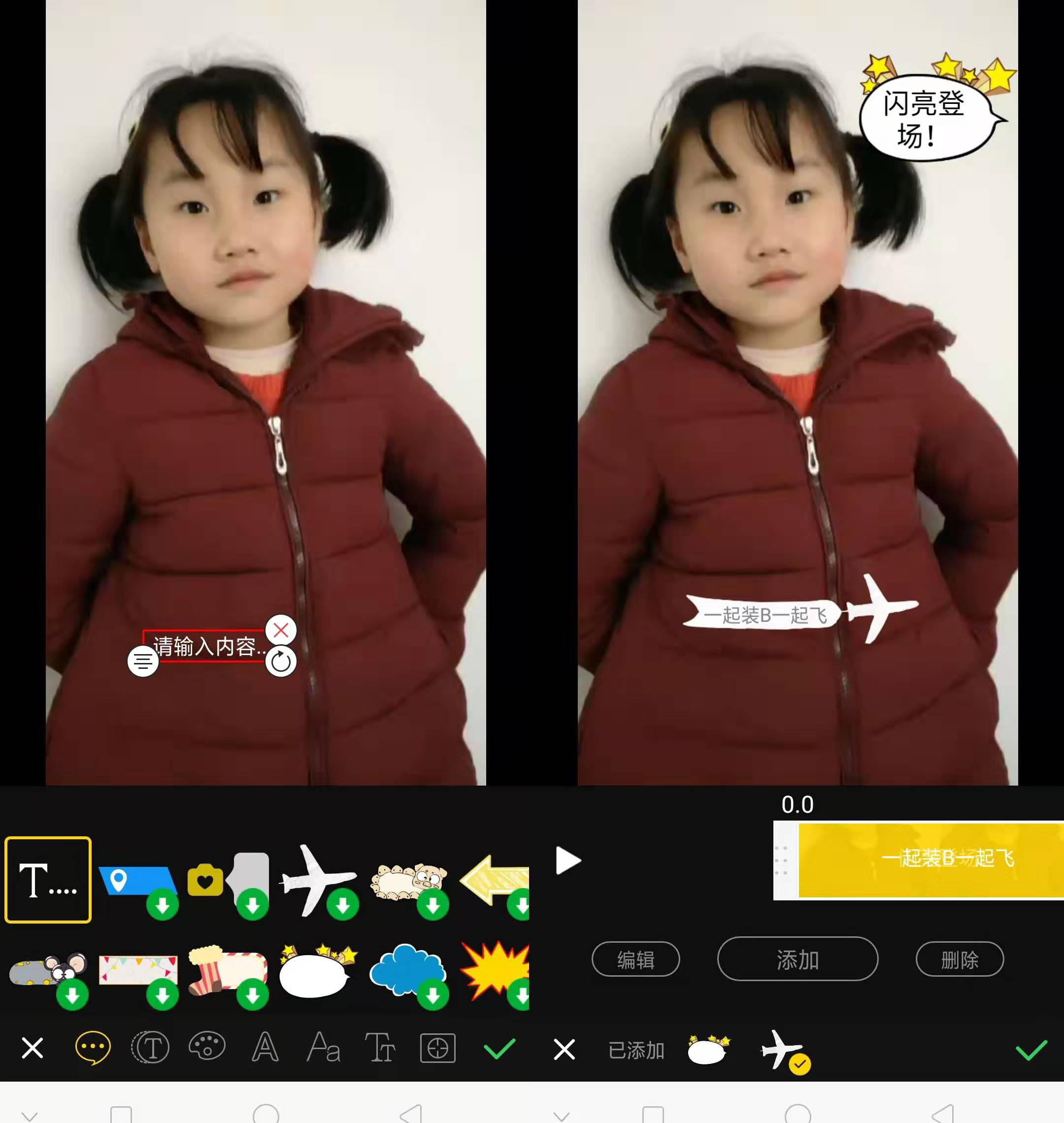Tap the 编辑 button
The image size is (1064, 1123).
635,959
